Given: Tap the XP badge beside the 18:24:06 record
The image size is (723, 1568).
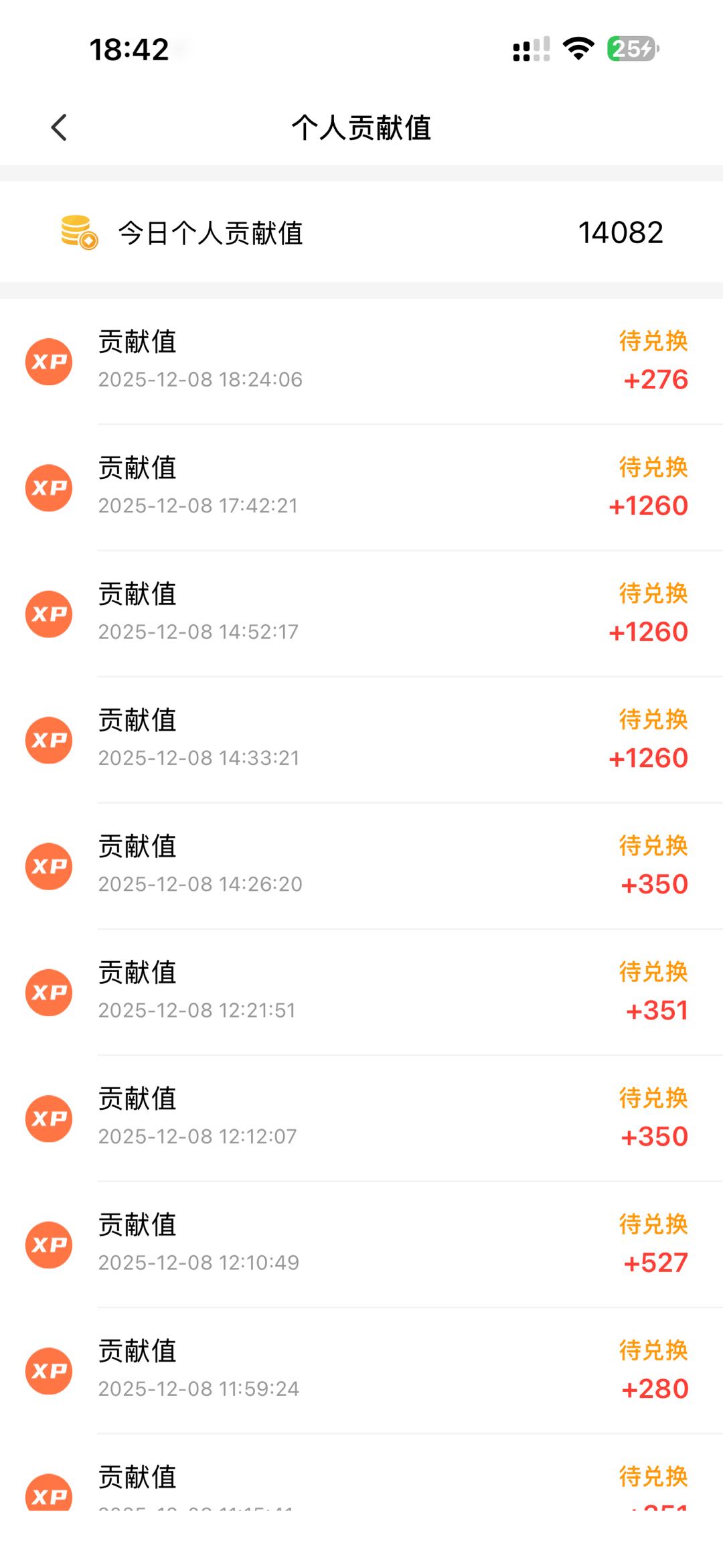Looking at the screenshot, I should pyautogui.click(x=48, y=360).
